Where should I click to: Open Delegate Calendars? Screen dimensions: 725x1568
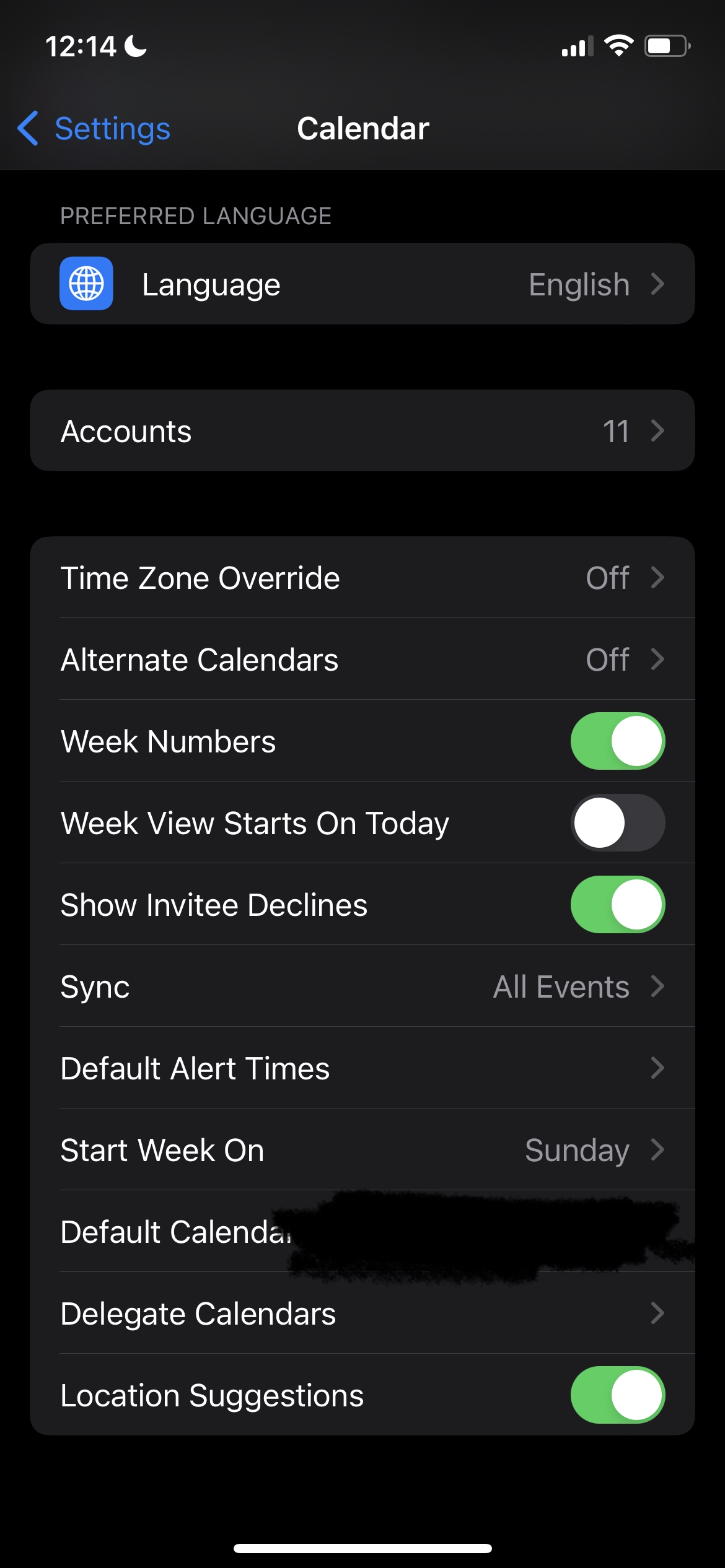[x=362, y=1313]
